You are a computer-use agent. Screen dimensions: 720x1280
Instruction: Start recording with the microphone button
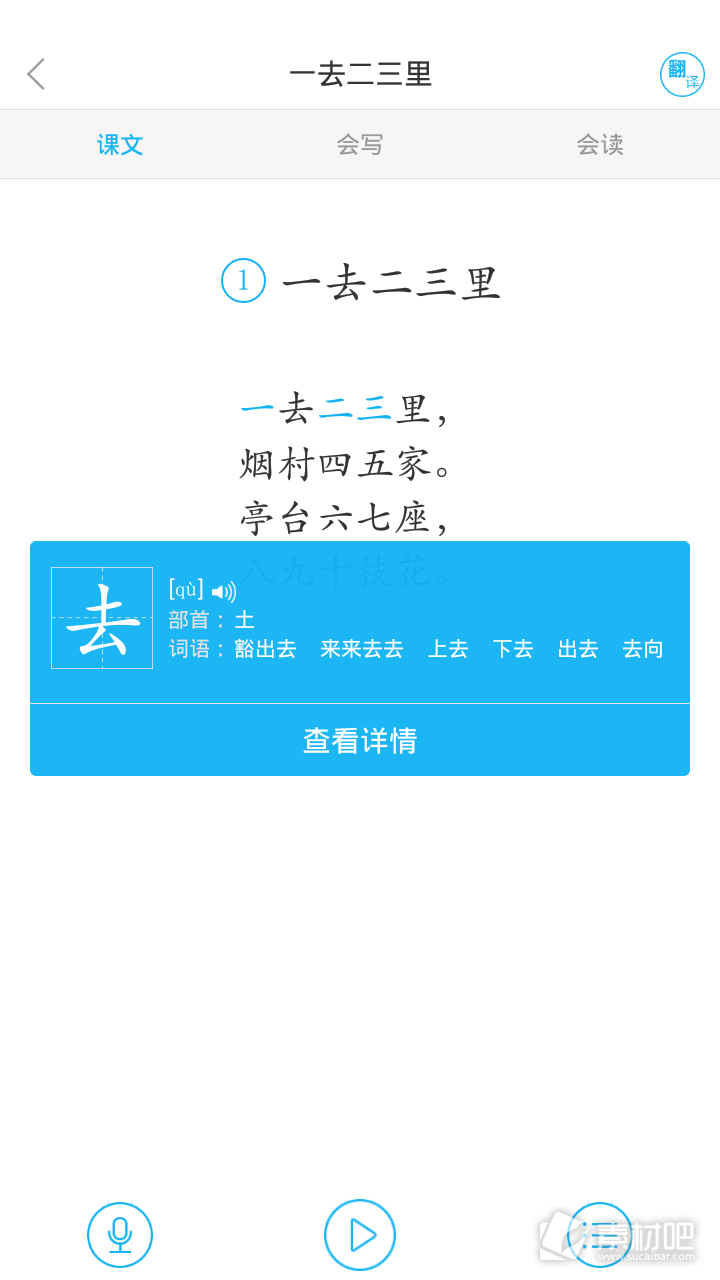[120, 1235]
